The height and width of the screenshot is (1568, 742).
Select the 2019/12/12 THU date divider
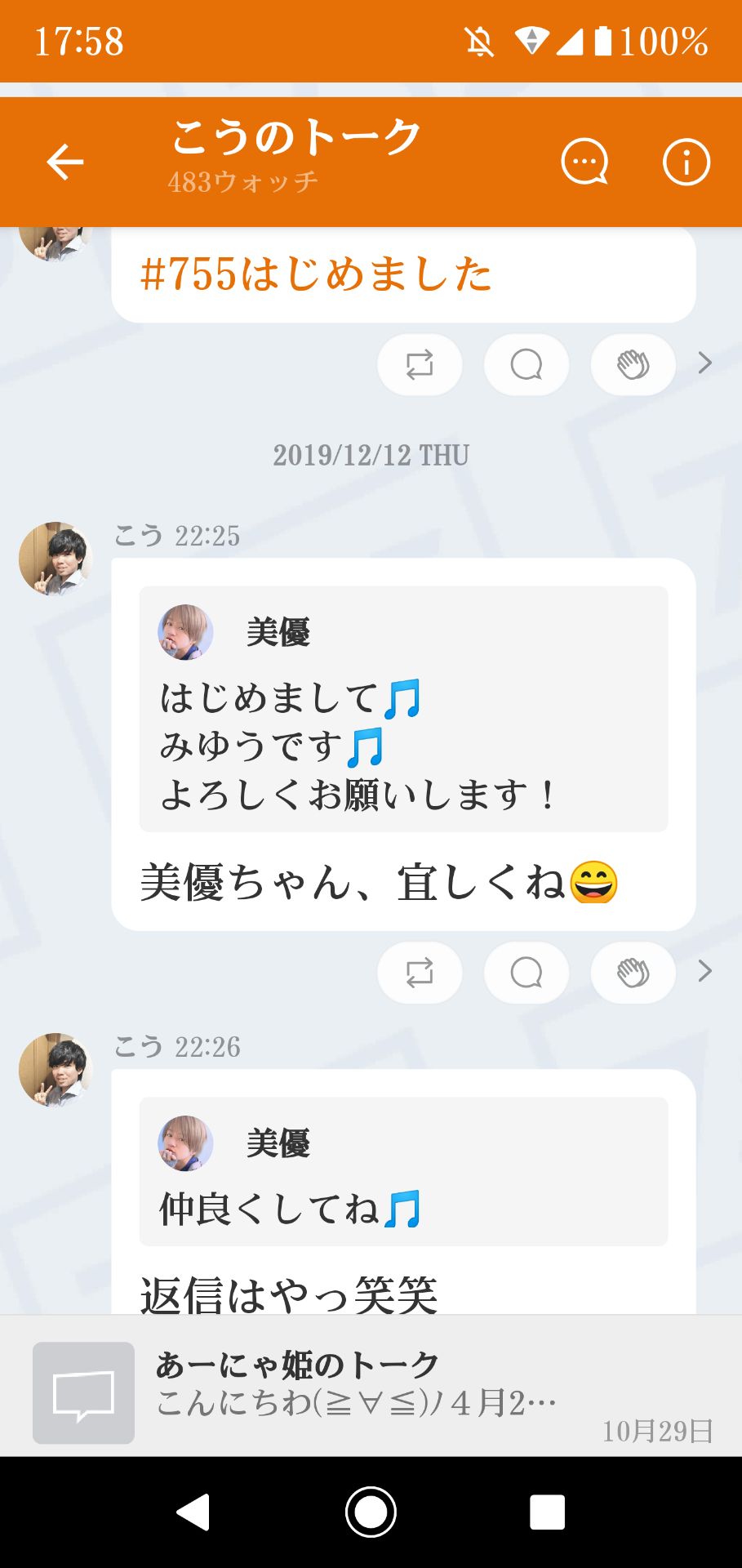[x=371, y=456]
